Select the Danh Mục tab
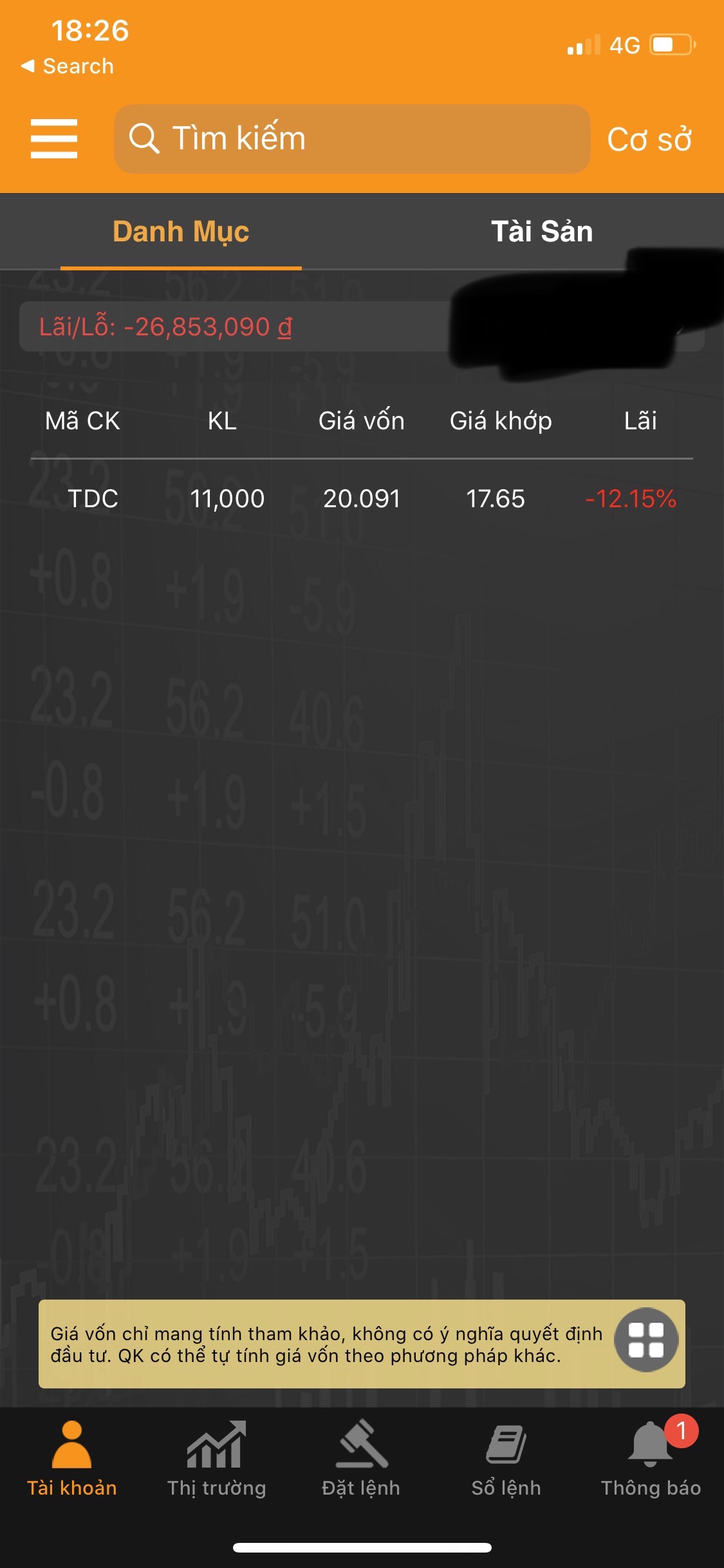 click(181, 232)
